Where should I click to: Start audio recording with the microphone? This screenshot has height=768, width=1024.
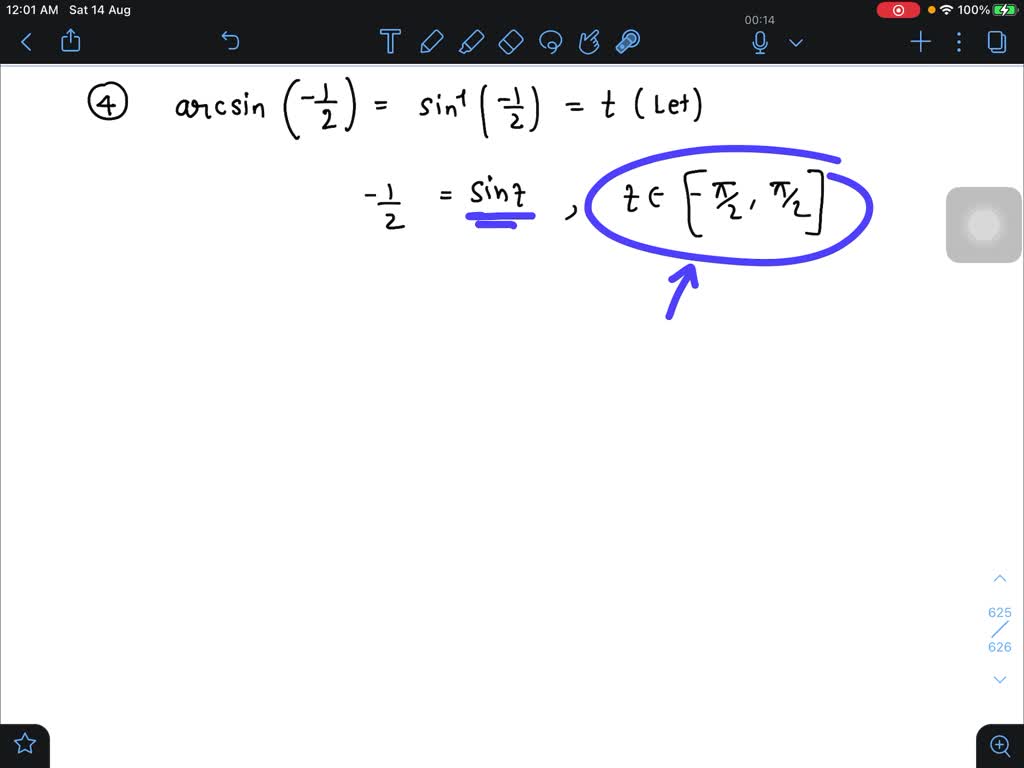tap(760, 42)
